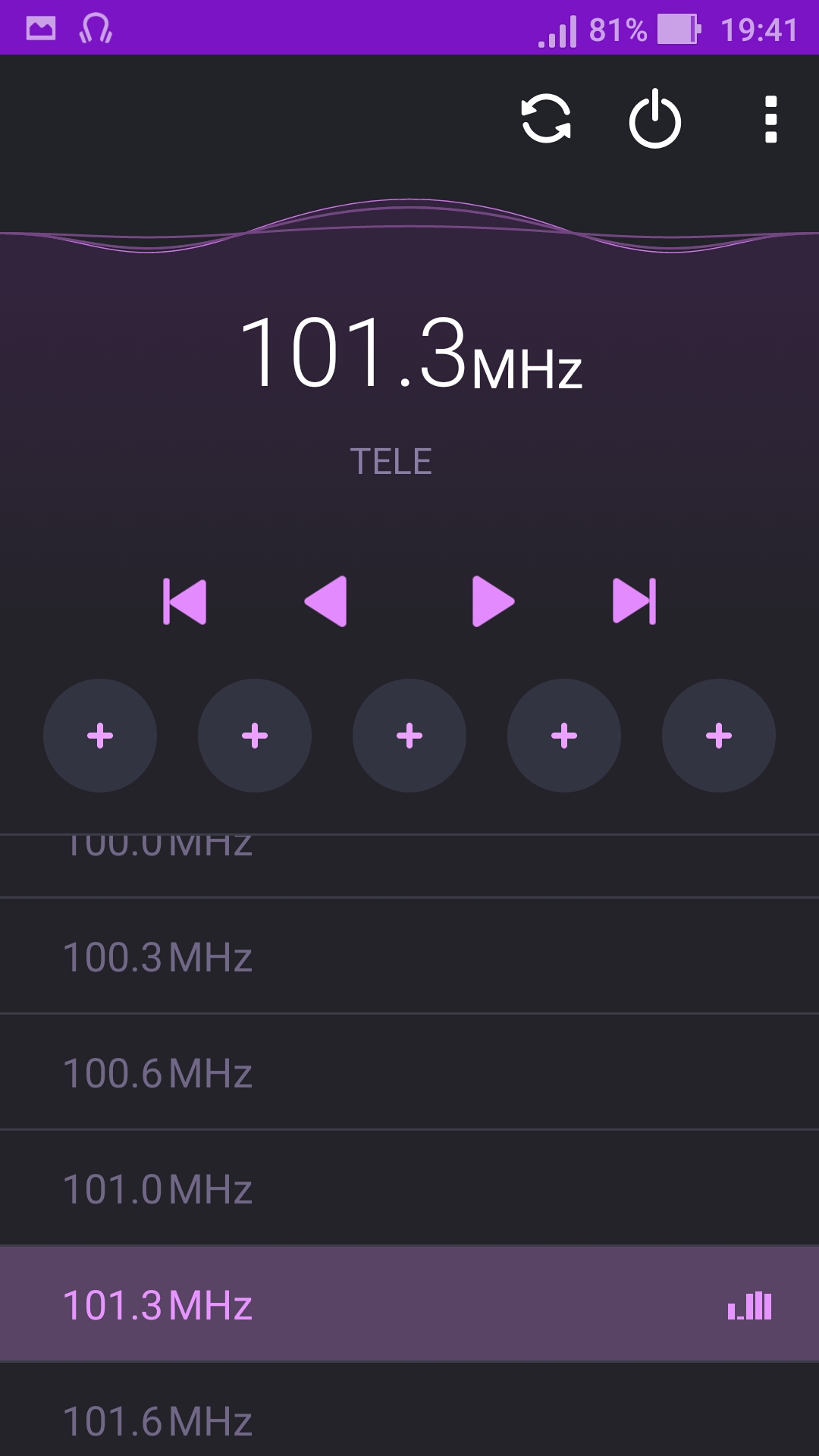This screenshot has height=1456, width=819.
Task: Tune to 101.6 MHz from the list
Action: (x=409, y=1410)
